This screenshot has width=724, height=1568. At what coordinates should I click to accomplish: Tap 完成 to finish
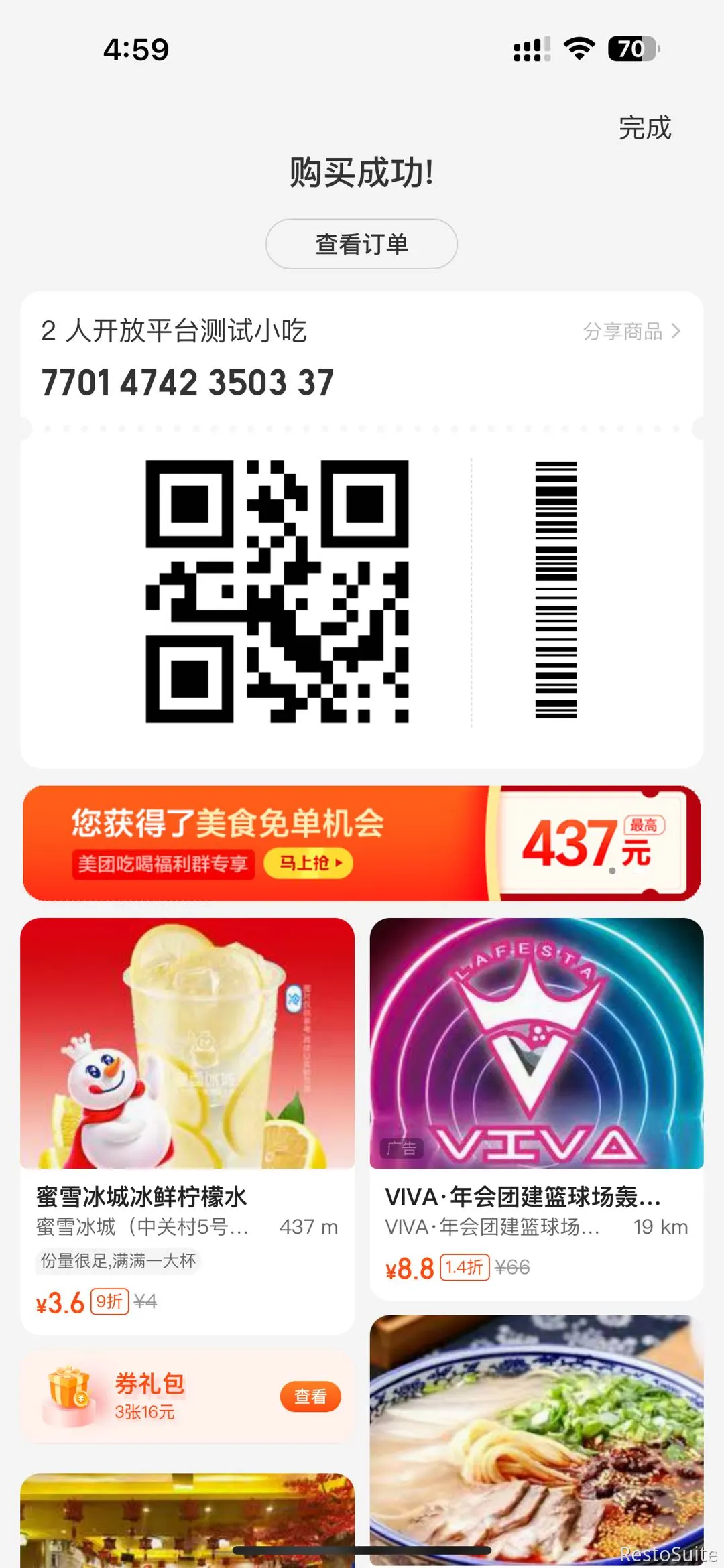pyautogui.click(x=644, y=128)
